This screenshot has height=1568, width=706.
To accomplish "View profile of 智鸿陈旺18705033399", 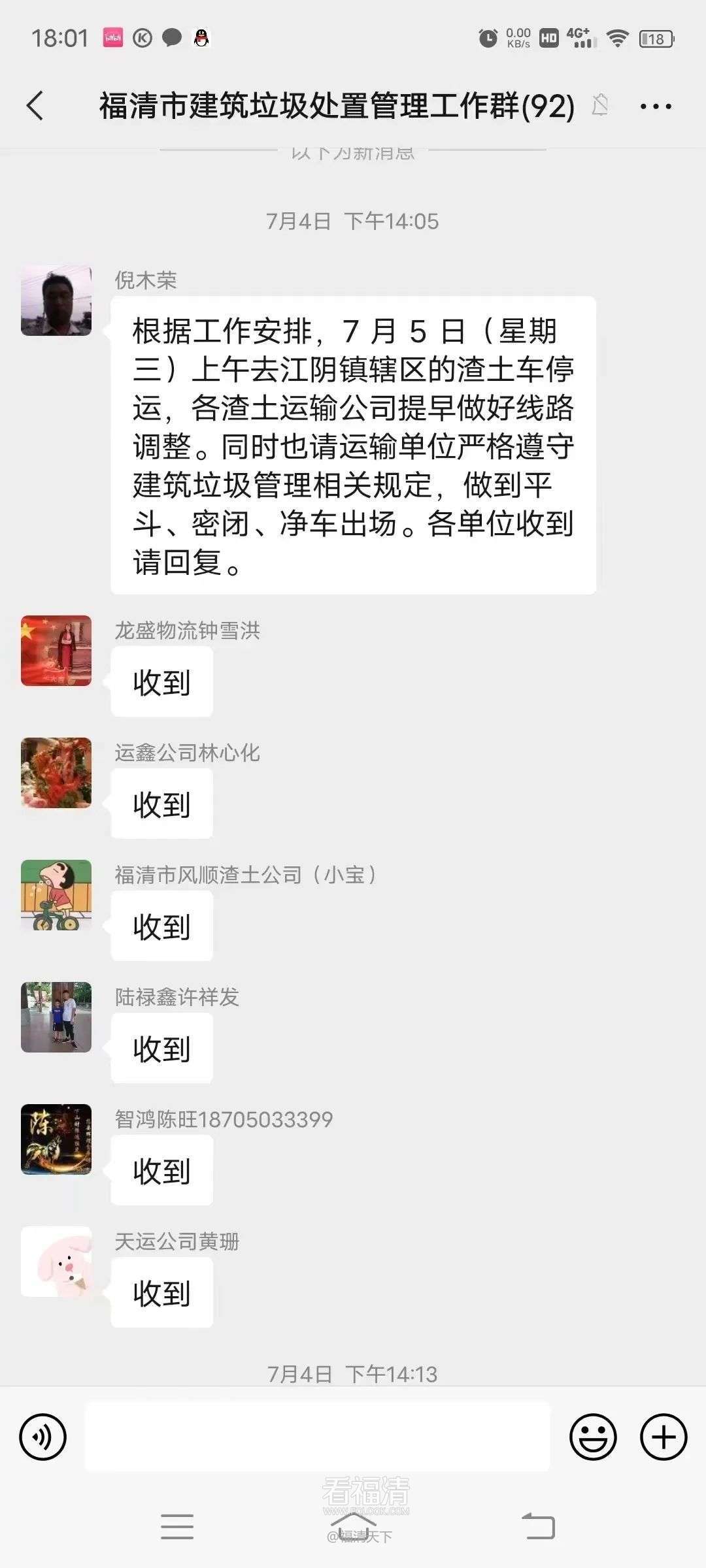I will point(56,1139).
